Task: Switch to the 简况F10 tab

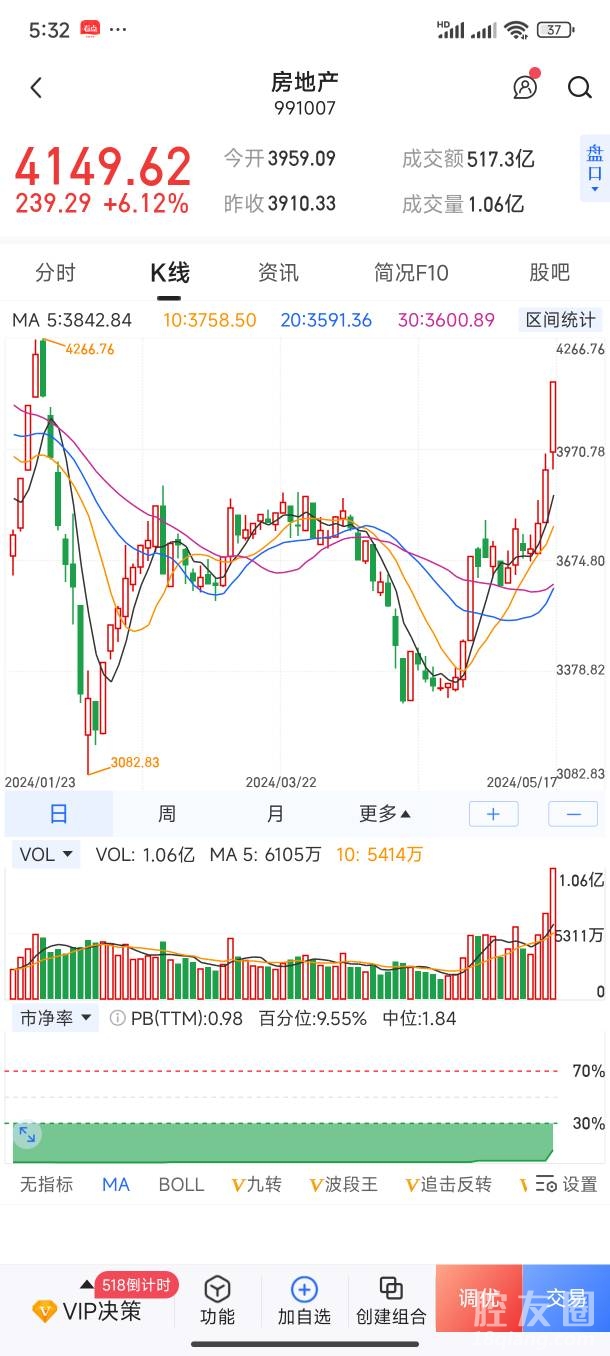Action: 411,273
